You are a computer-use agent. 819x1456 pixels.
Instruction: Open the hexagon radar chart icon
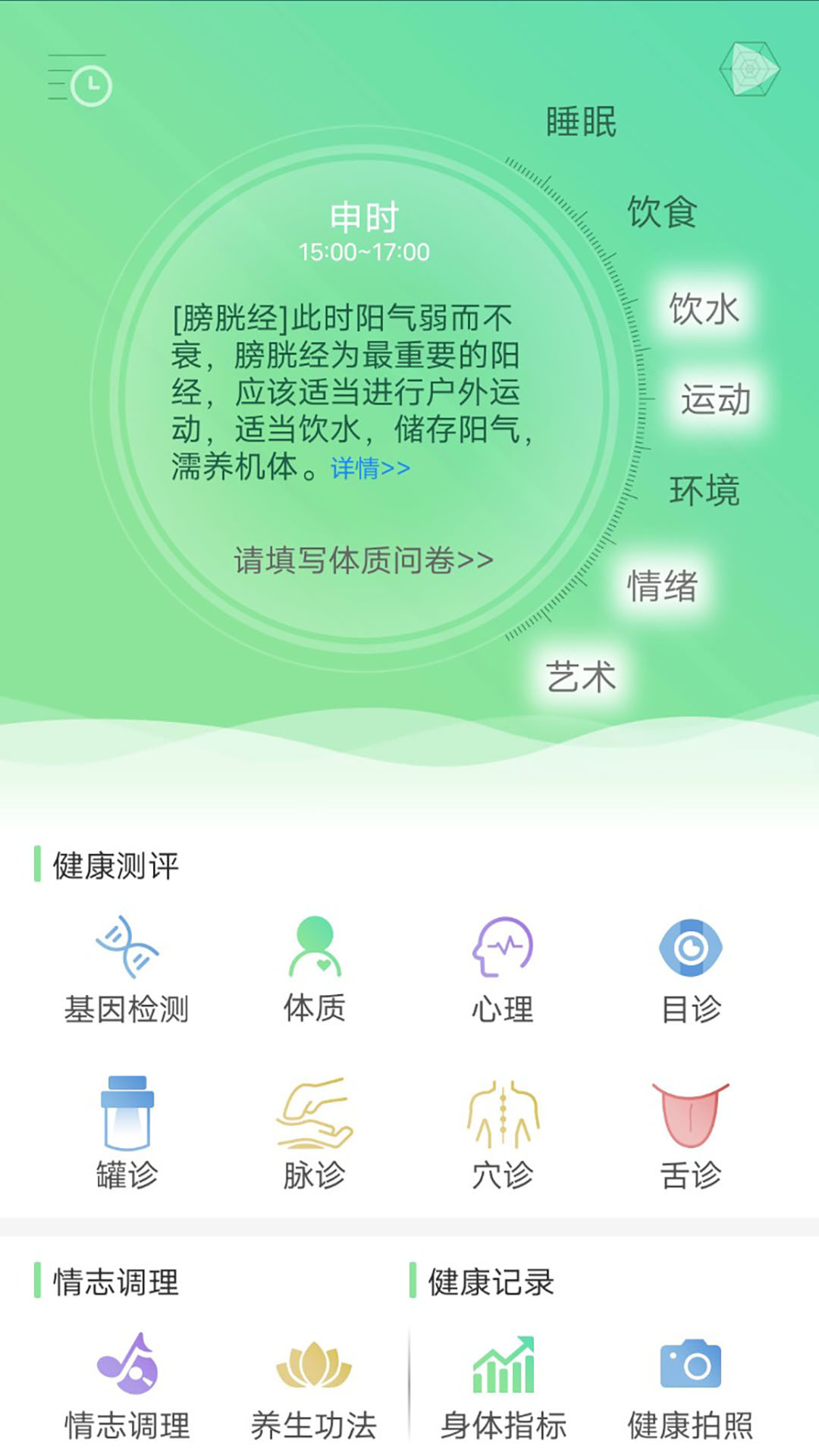[x=749, y=69]
